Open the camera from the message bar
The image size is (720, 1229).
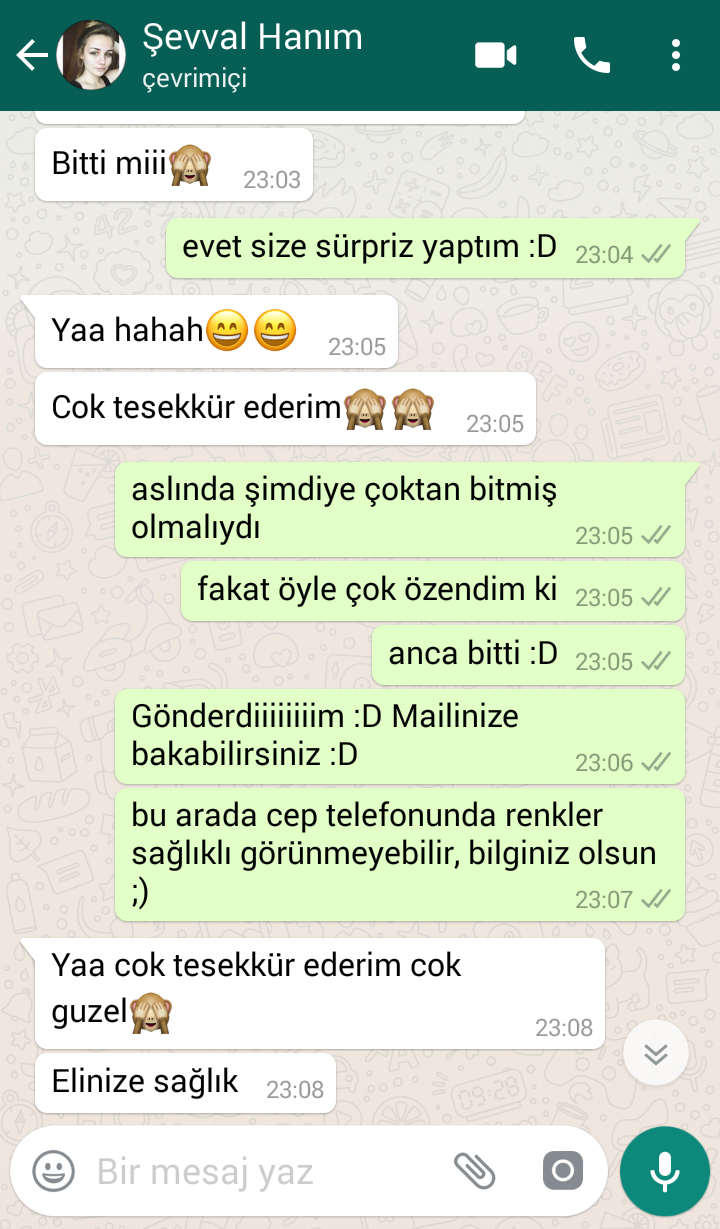click(x=562, y=1170)
